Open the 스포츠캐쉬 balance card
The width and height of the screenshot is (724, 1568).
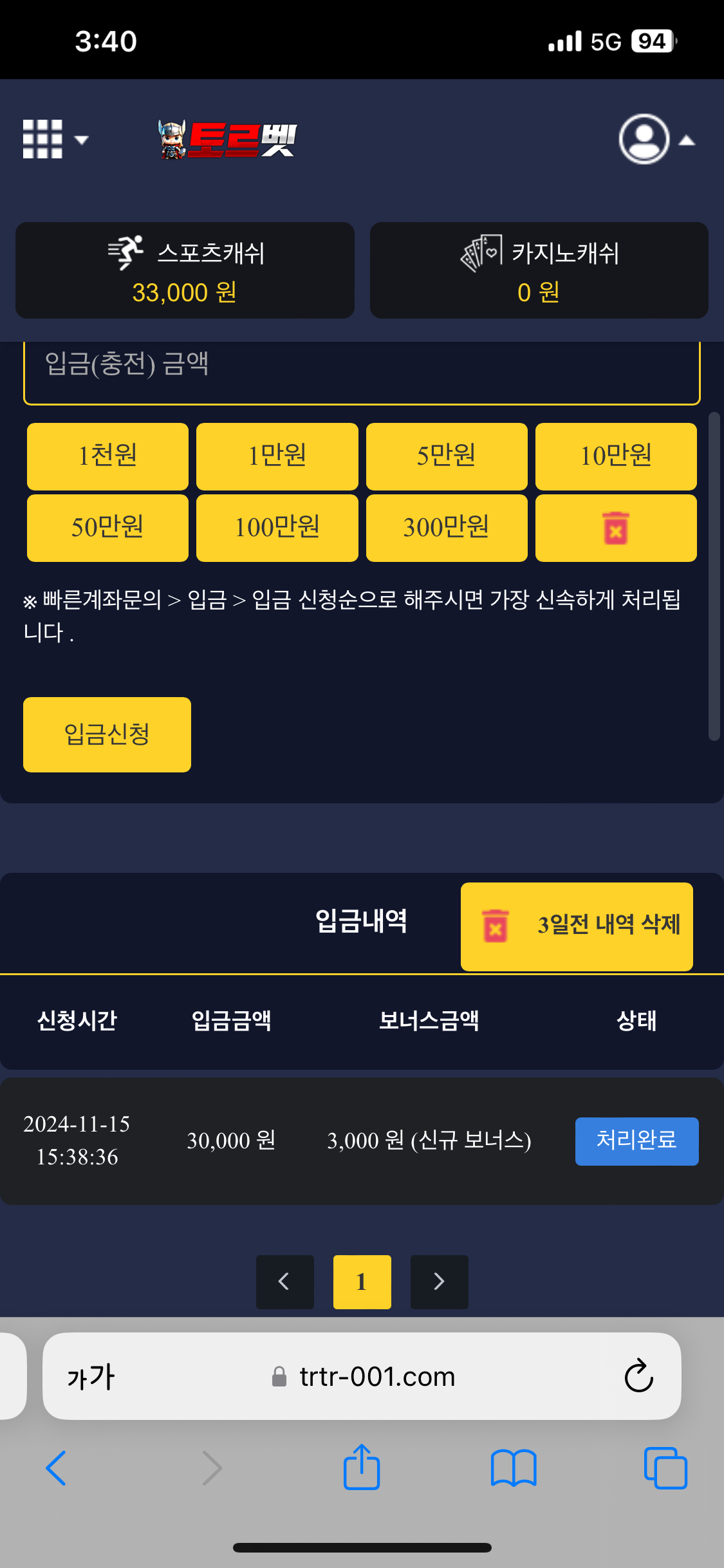point(185,270)
